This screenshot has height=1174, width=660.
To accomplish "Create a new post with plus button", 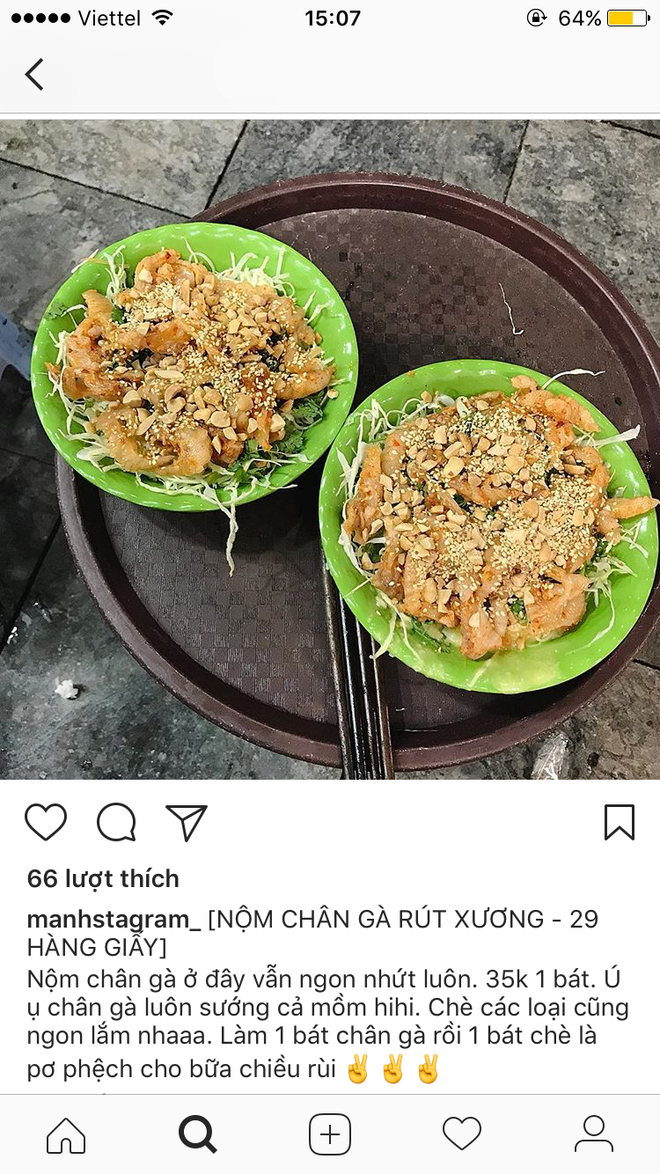I will pyautogui.click(x=330, y=1135).
